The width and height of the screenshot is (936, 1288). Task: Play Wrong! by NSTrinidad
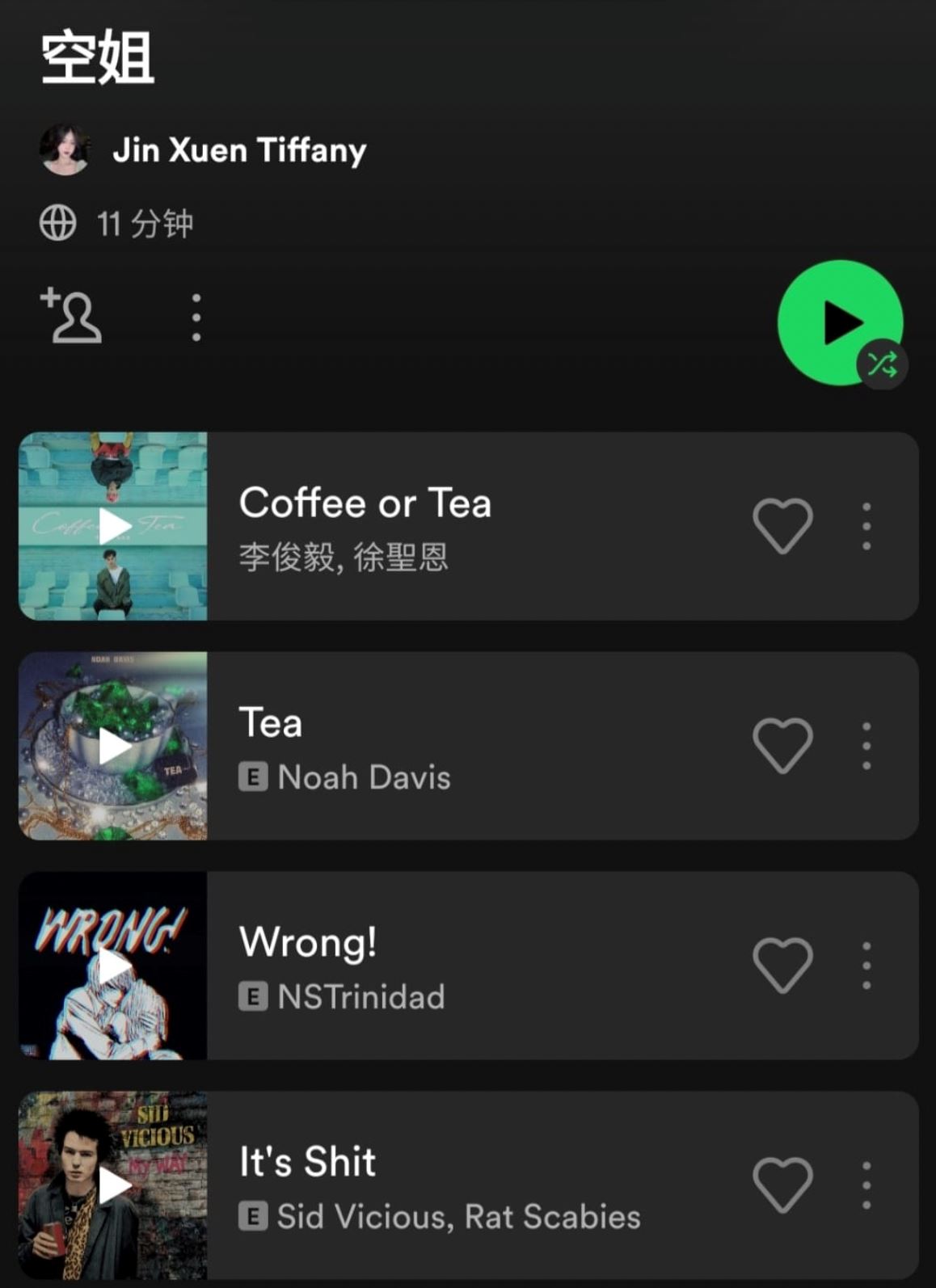tap(113, 966)
